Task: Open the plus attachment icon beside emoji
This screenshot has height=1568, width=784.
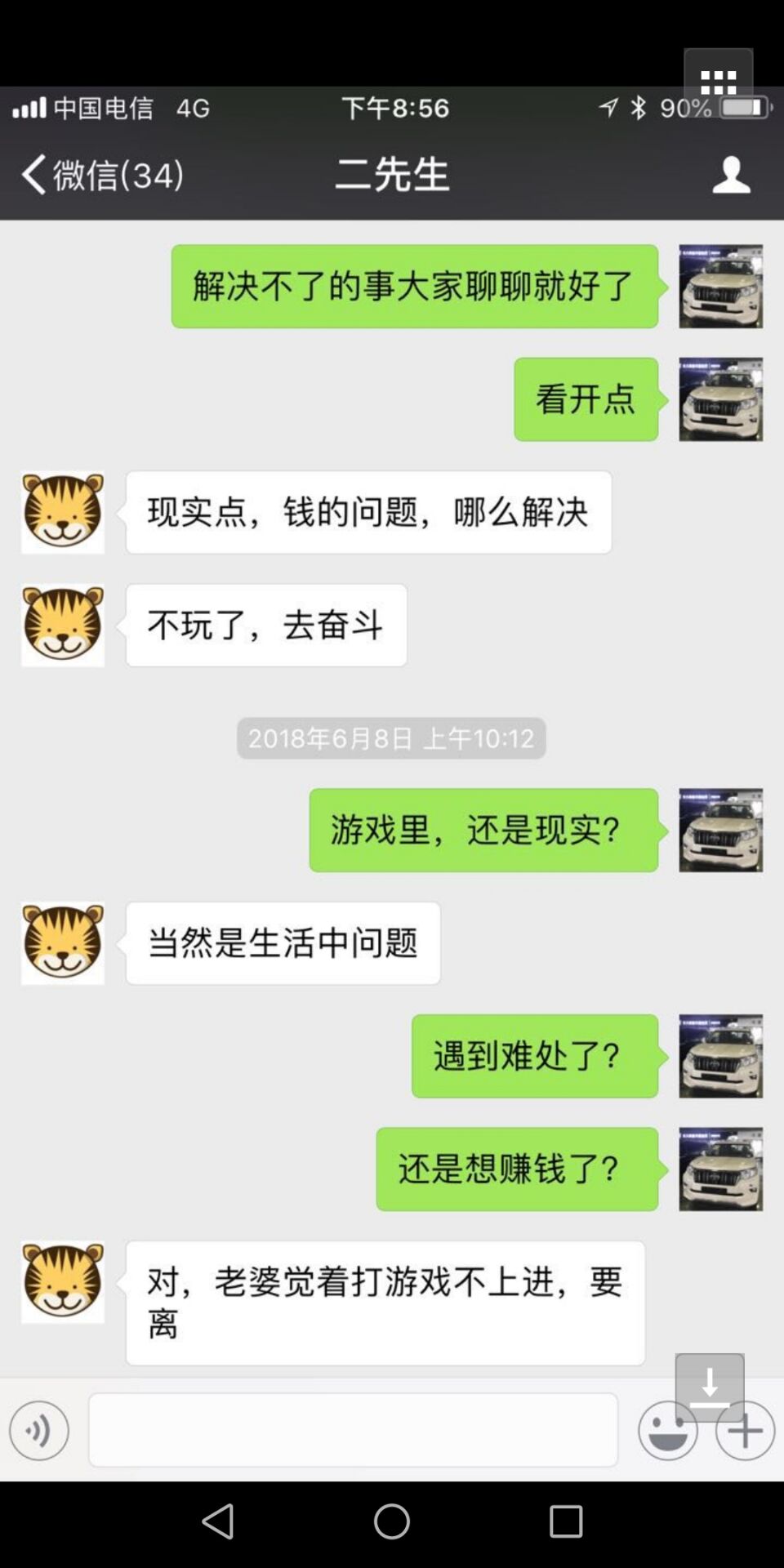Action: click(744, 1431)
